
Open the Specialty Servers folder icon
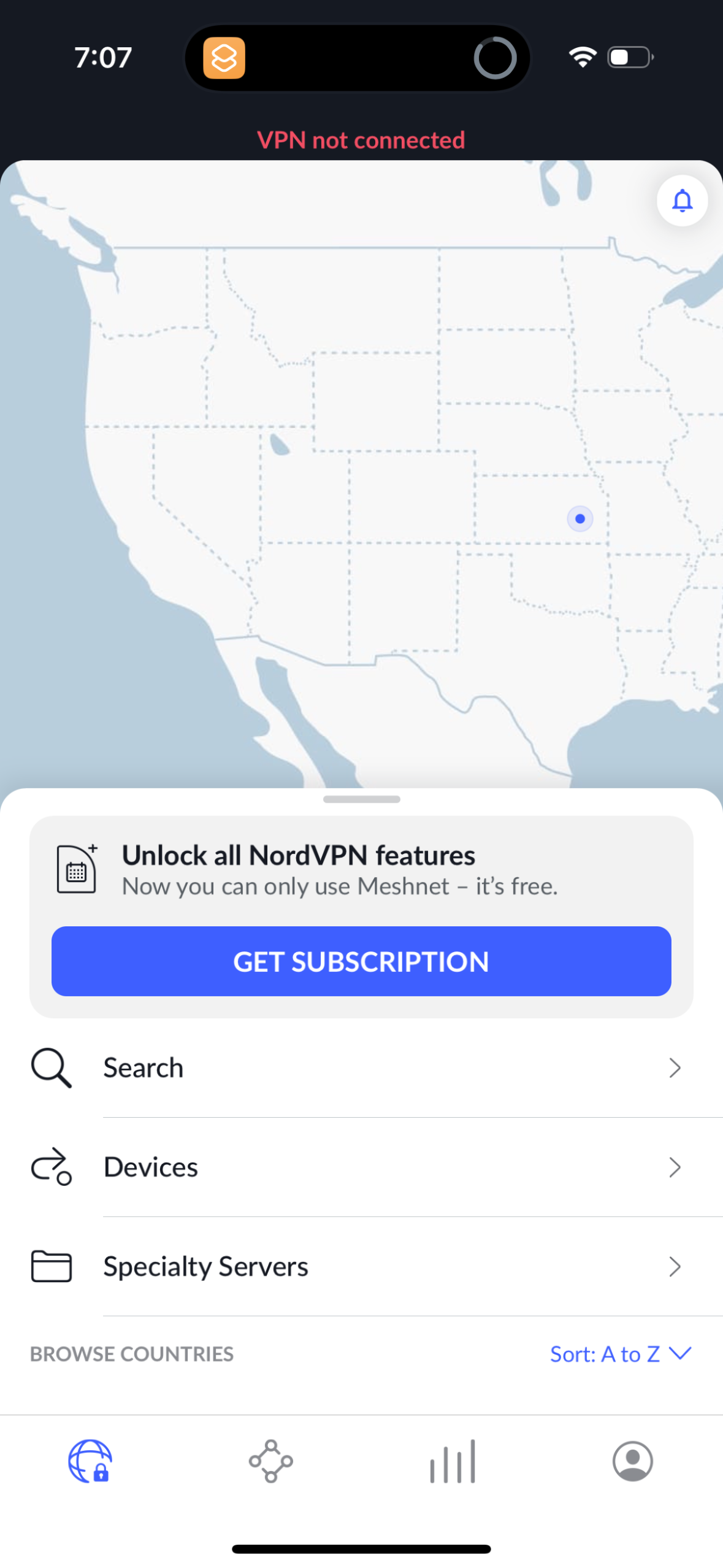pos(52,1266)
